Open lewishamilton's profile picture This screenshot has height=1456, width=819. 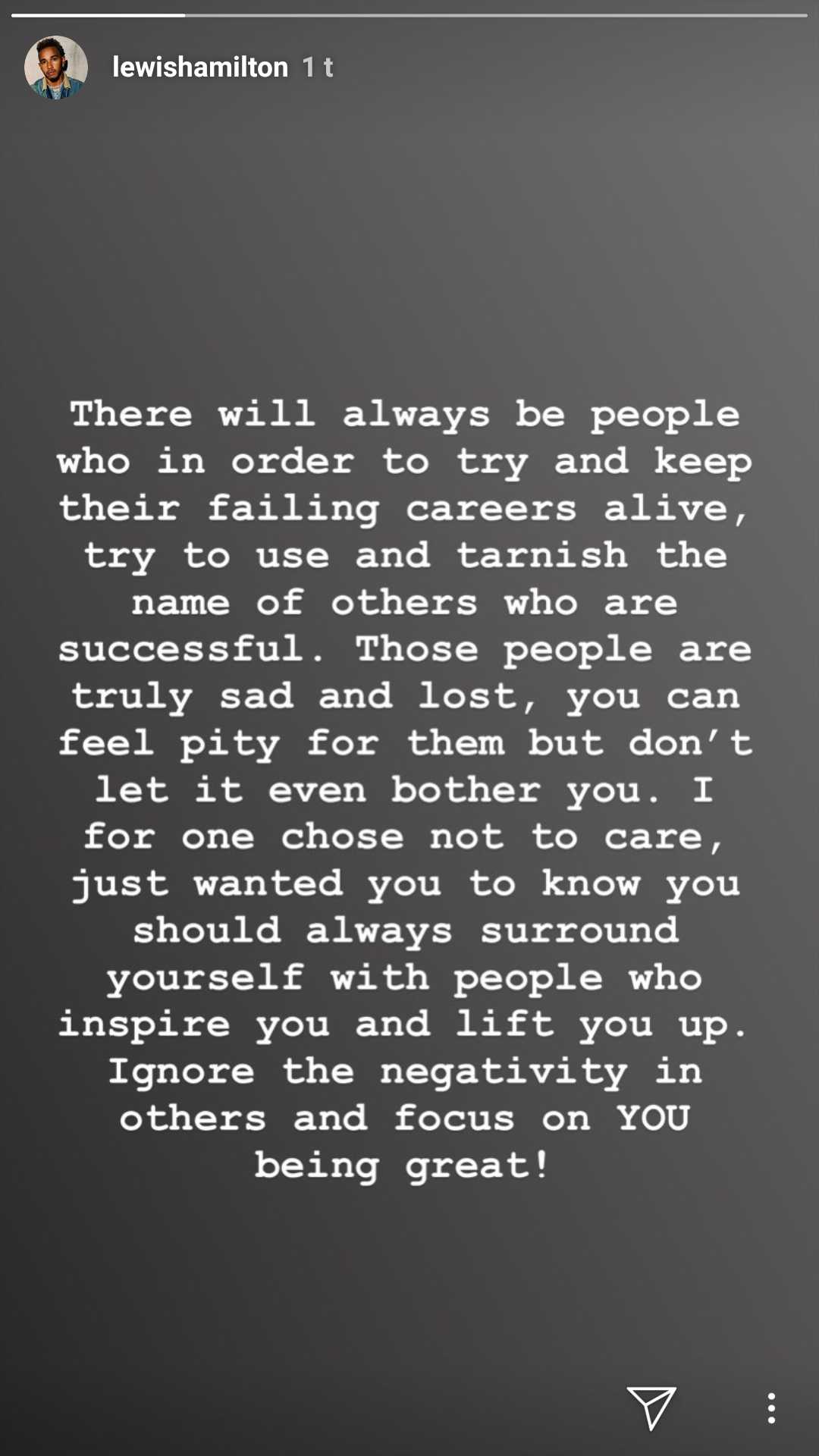pyautogui.click(x=55, y=67)
